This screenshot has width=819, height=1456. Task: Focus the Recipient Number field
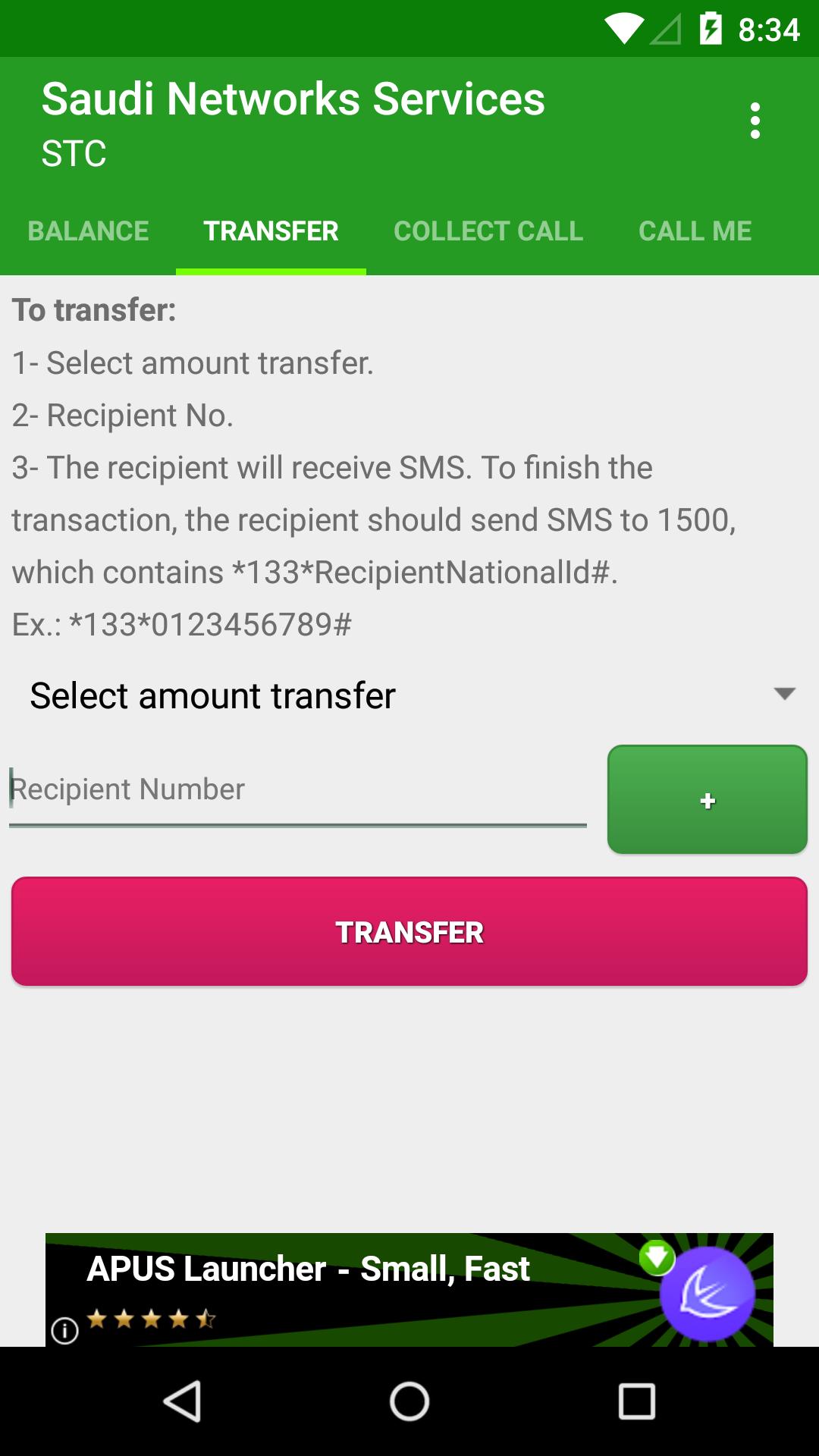pyautogui.click(x=297, y=789)
